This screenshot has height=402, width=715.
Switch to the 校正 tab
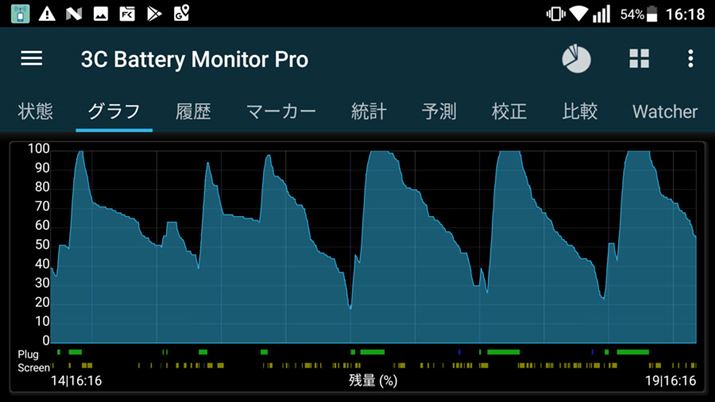(x=509, y=111)
